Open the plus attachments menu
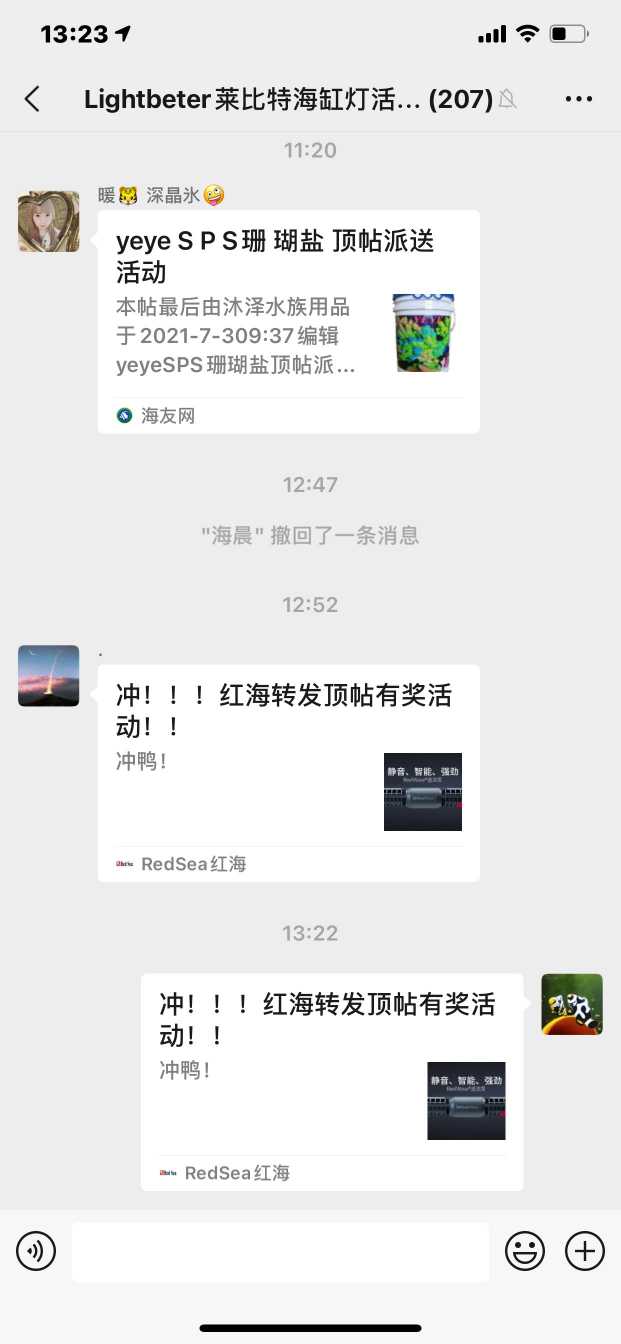Image resolution: width=621 pixels, height=1344 pixels. click(585, 1251)
